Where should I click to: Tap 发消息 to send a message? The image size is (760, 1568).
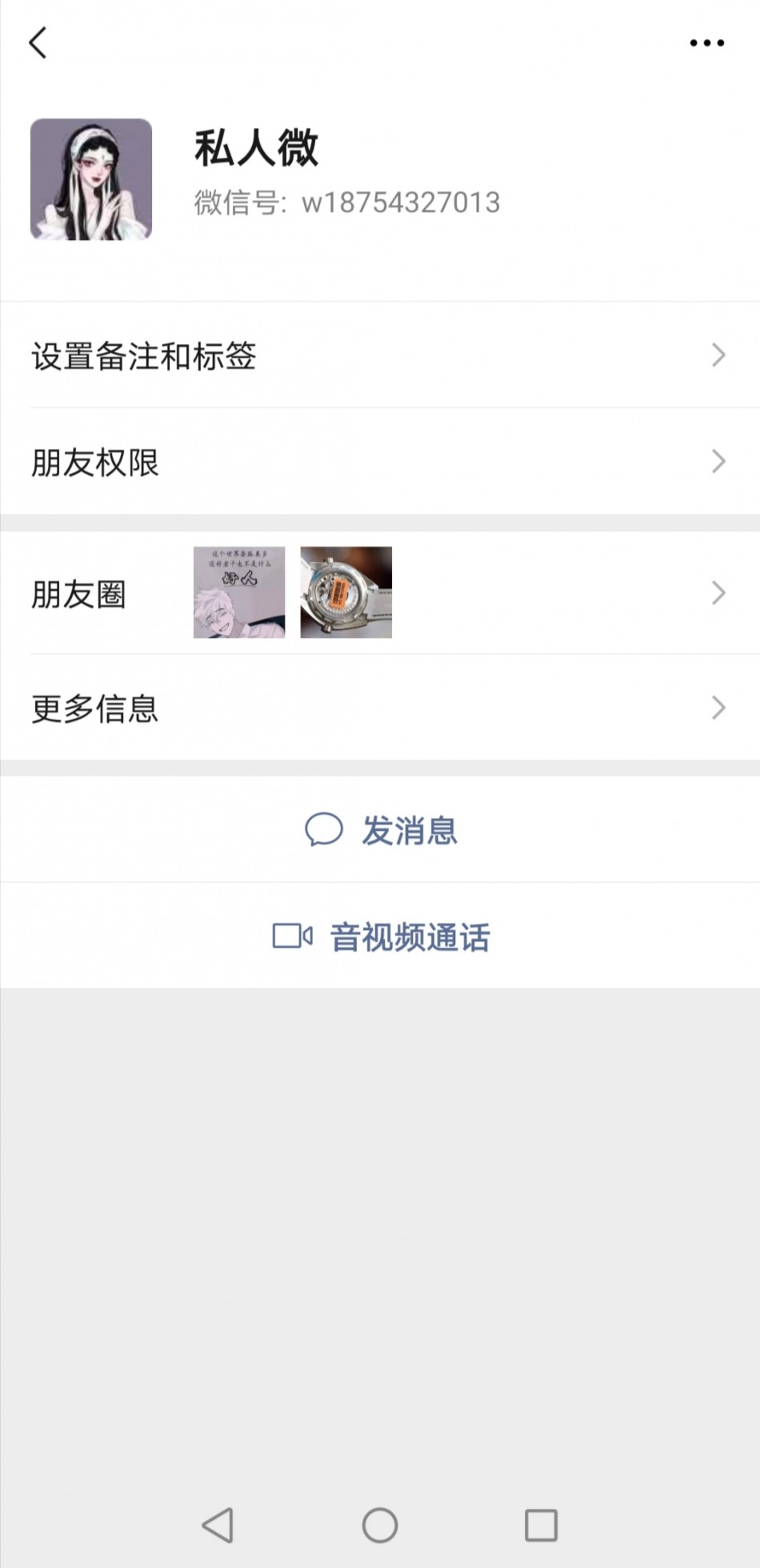382,830
